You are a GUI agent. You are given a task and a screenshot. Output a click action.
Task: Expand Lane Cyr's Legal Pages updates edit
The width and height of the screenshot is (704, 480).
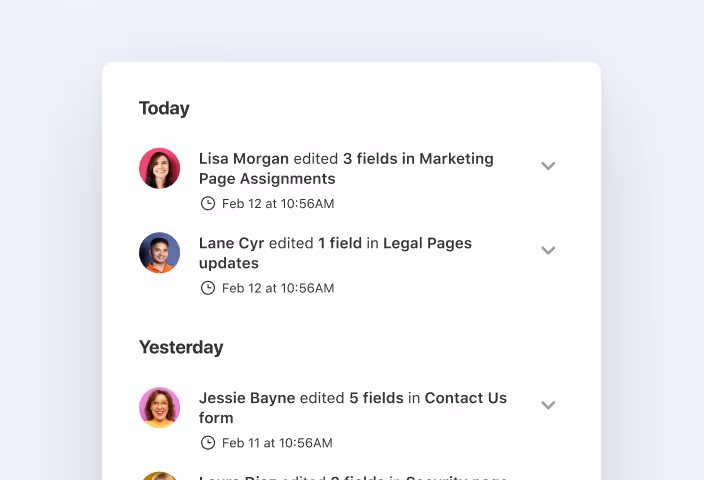tap(548, 250)
